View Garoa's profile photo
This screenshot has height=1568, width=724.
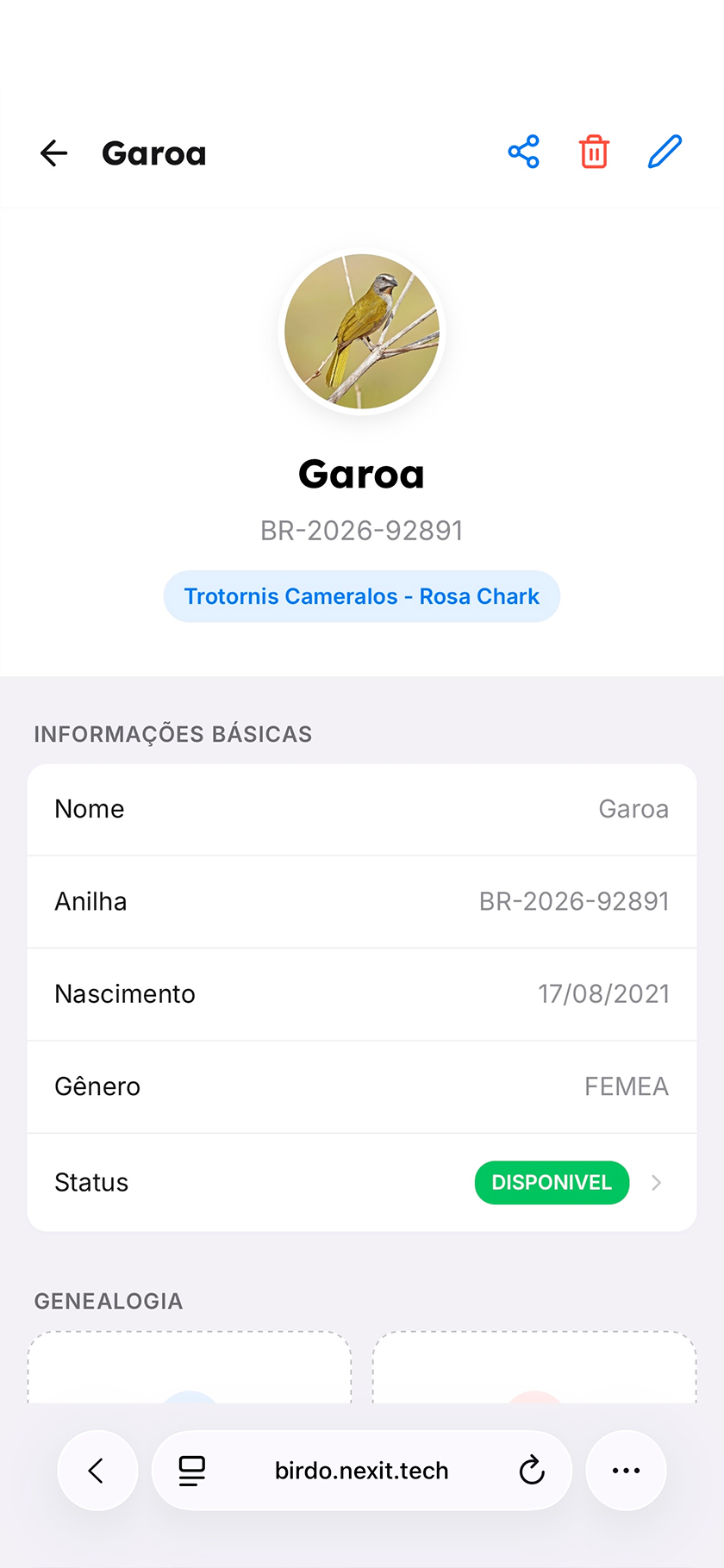coord(362,332)
